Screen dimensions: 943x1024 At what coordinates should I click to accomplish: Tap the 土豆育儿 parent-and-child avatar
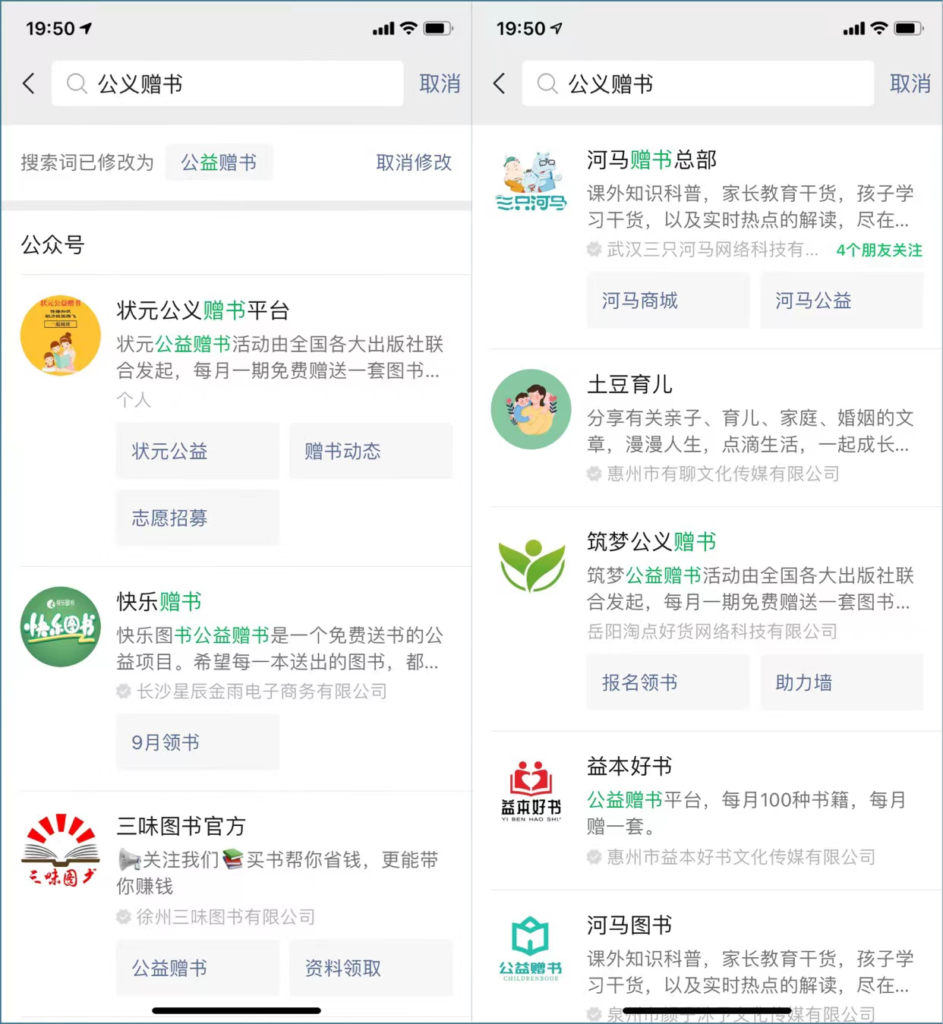pos(531,408)
